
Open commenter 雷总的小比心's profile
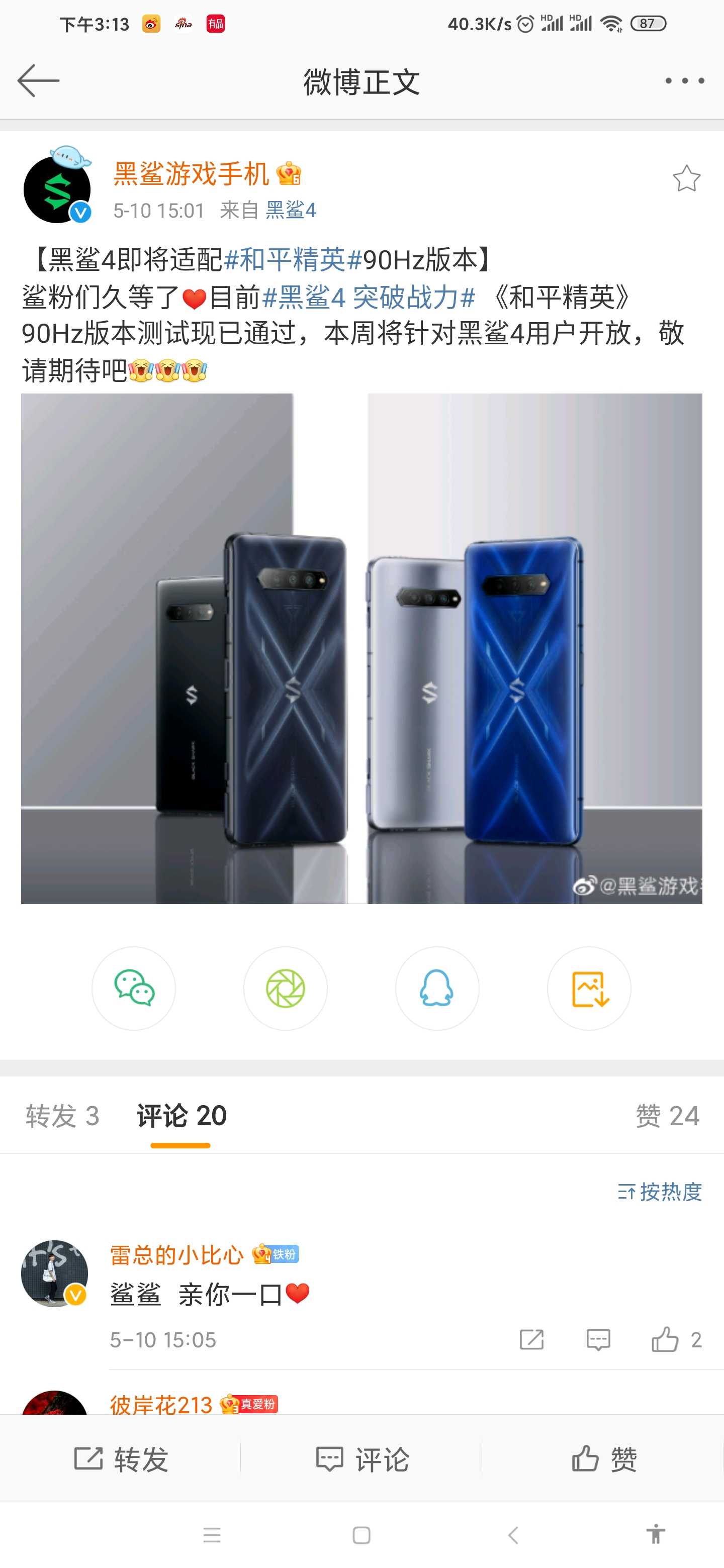point(176,1254)
